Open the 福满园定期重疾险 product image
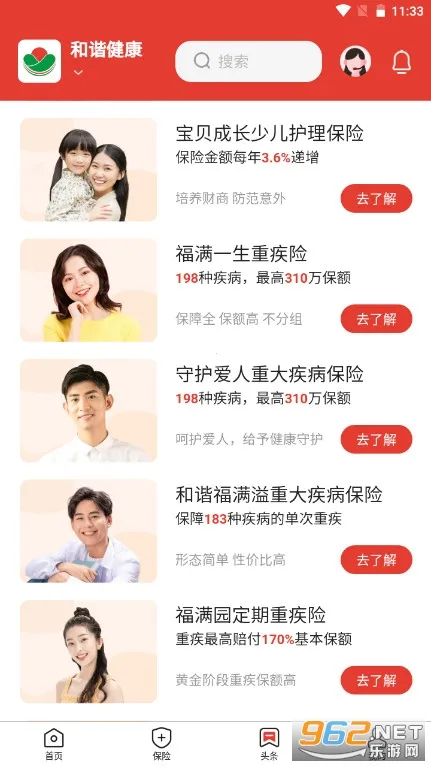431x767 pixels. click(x=89, y=651)
